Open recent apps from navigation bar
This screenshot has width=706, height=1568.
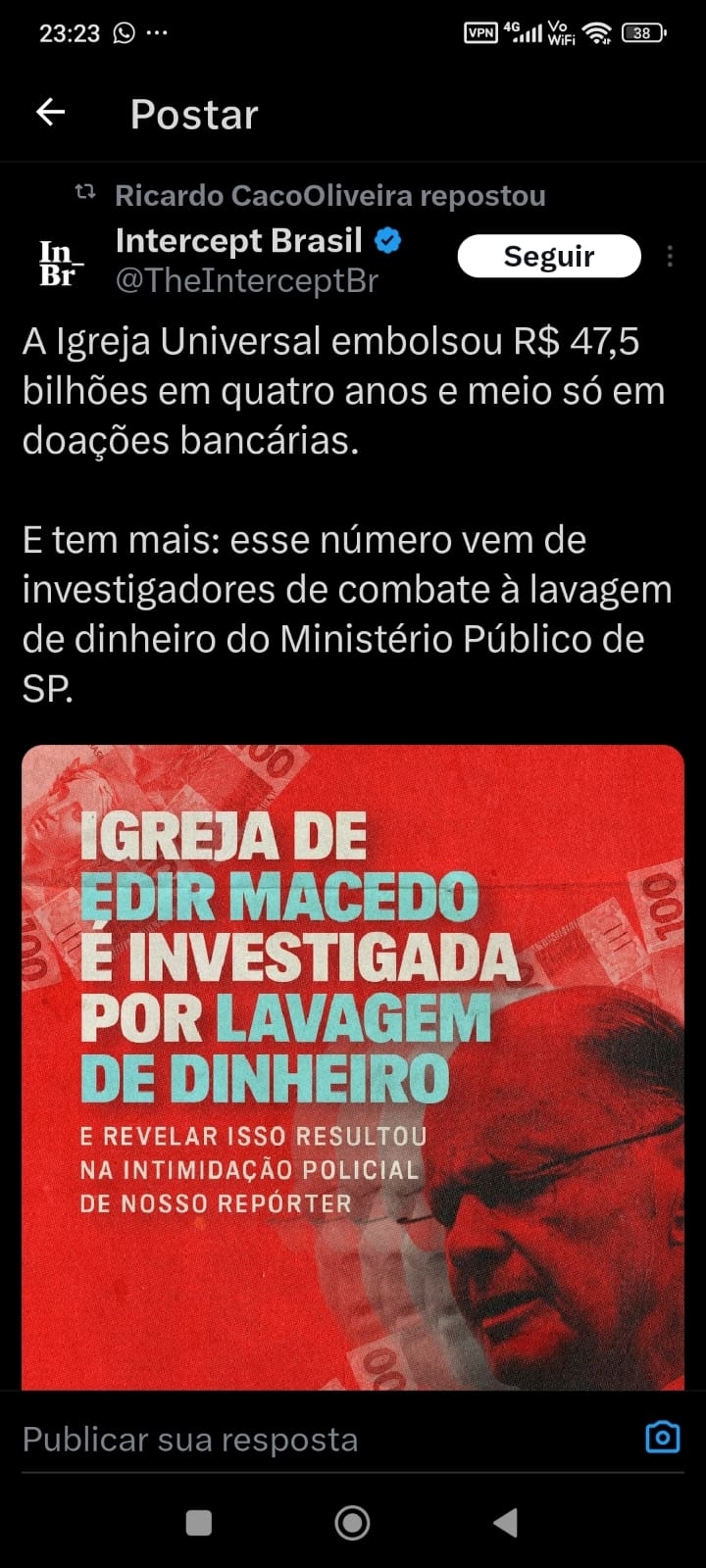(x=199, y=1522)
